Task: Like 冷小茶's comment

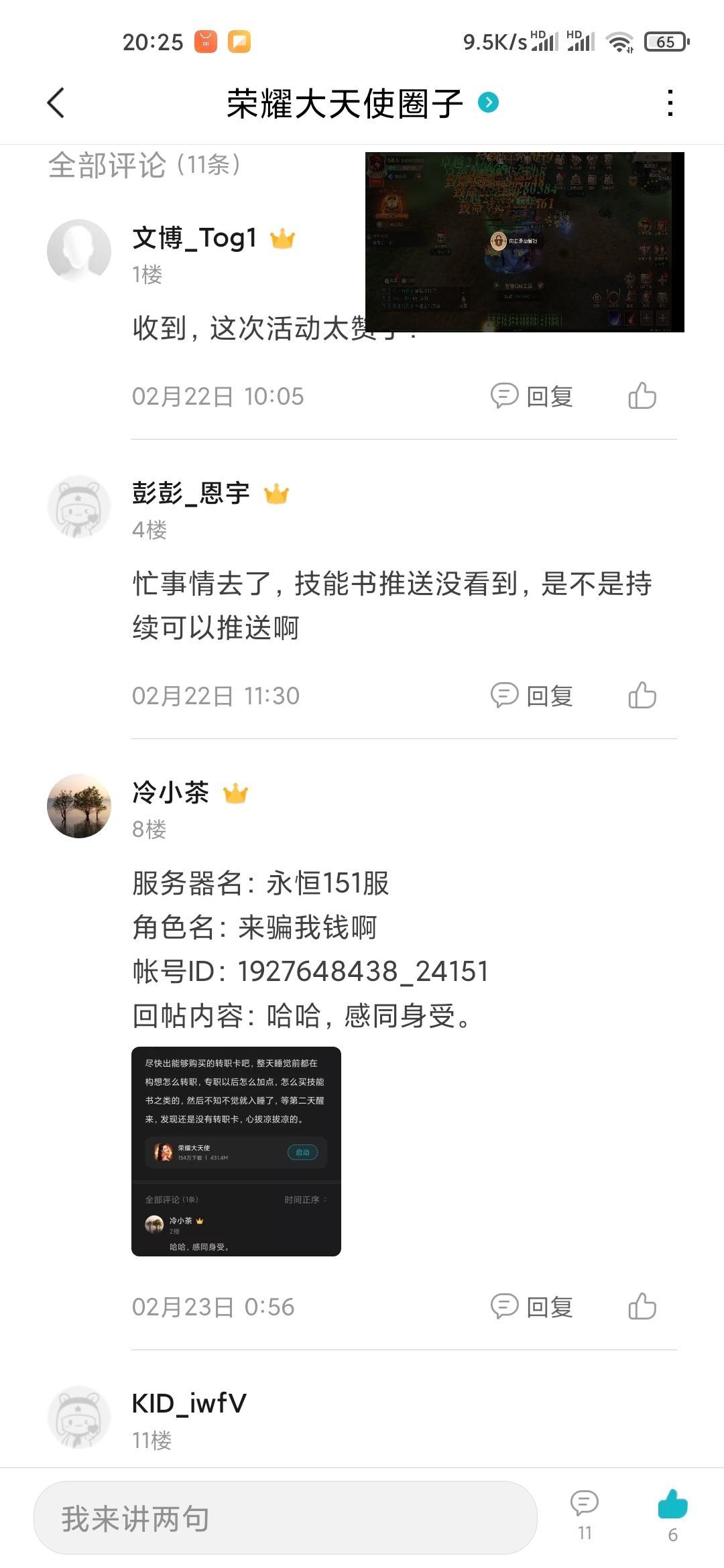Action: click(x=642, y=1307)
